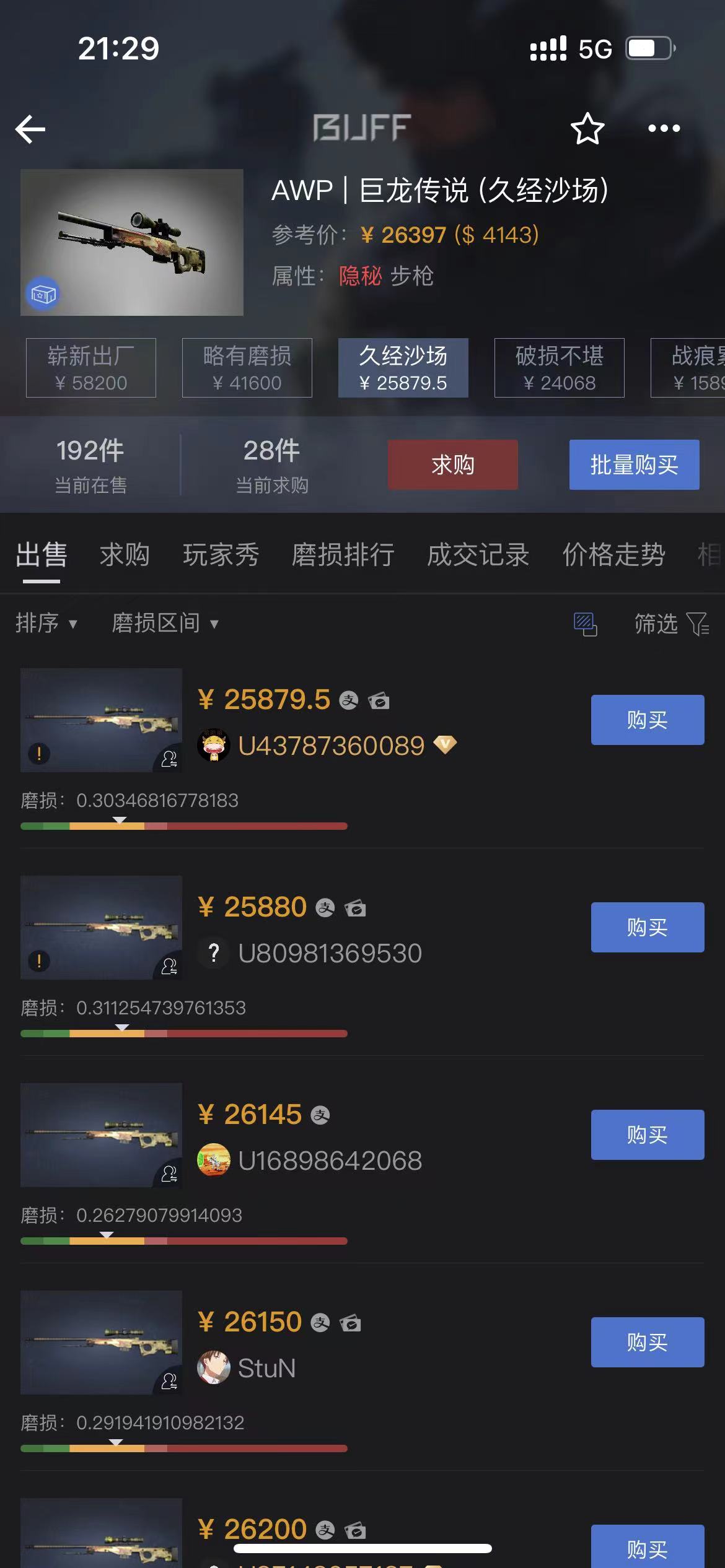The height and width of the screenshot is (1568, 725).
Task: Tap the red 求购 button
Action: (452, 465)
